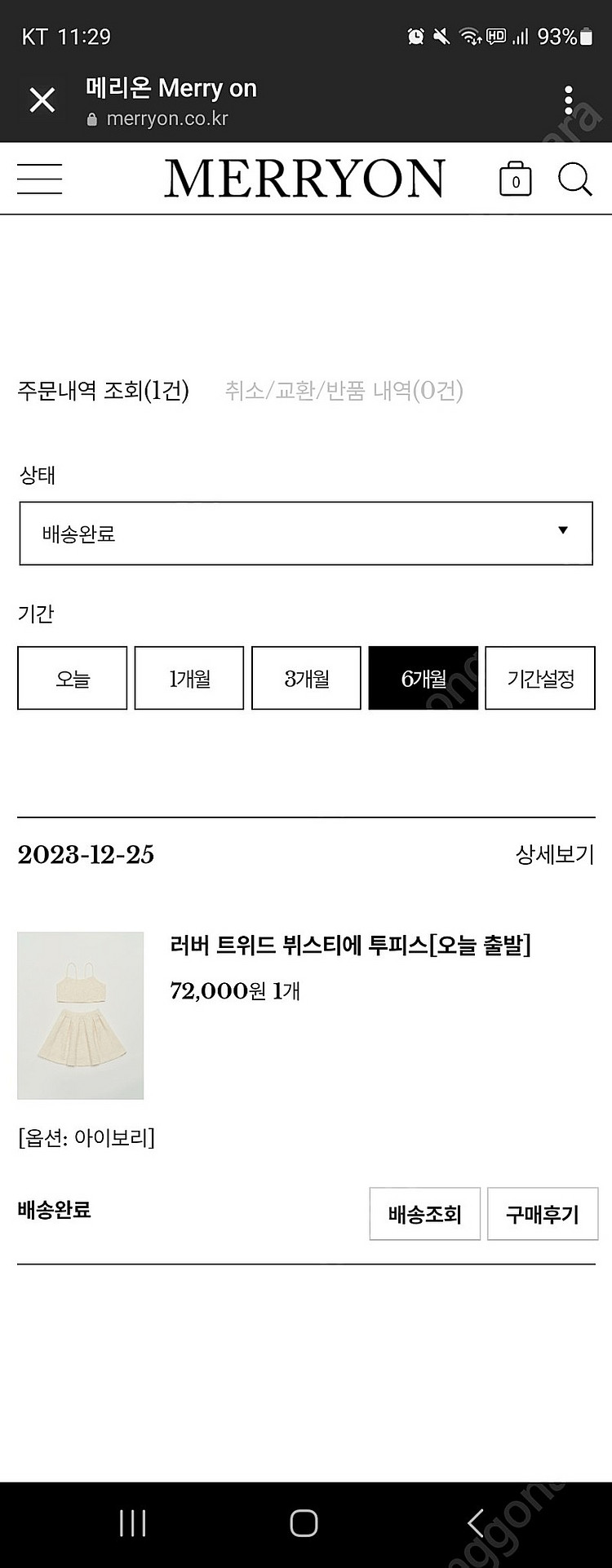The height and width of the screenshot is (1568, 612).
Task: Go back using the system back button
Action: click(476, 1523)
